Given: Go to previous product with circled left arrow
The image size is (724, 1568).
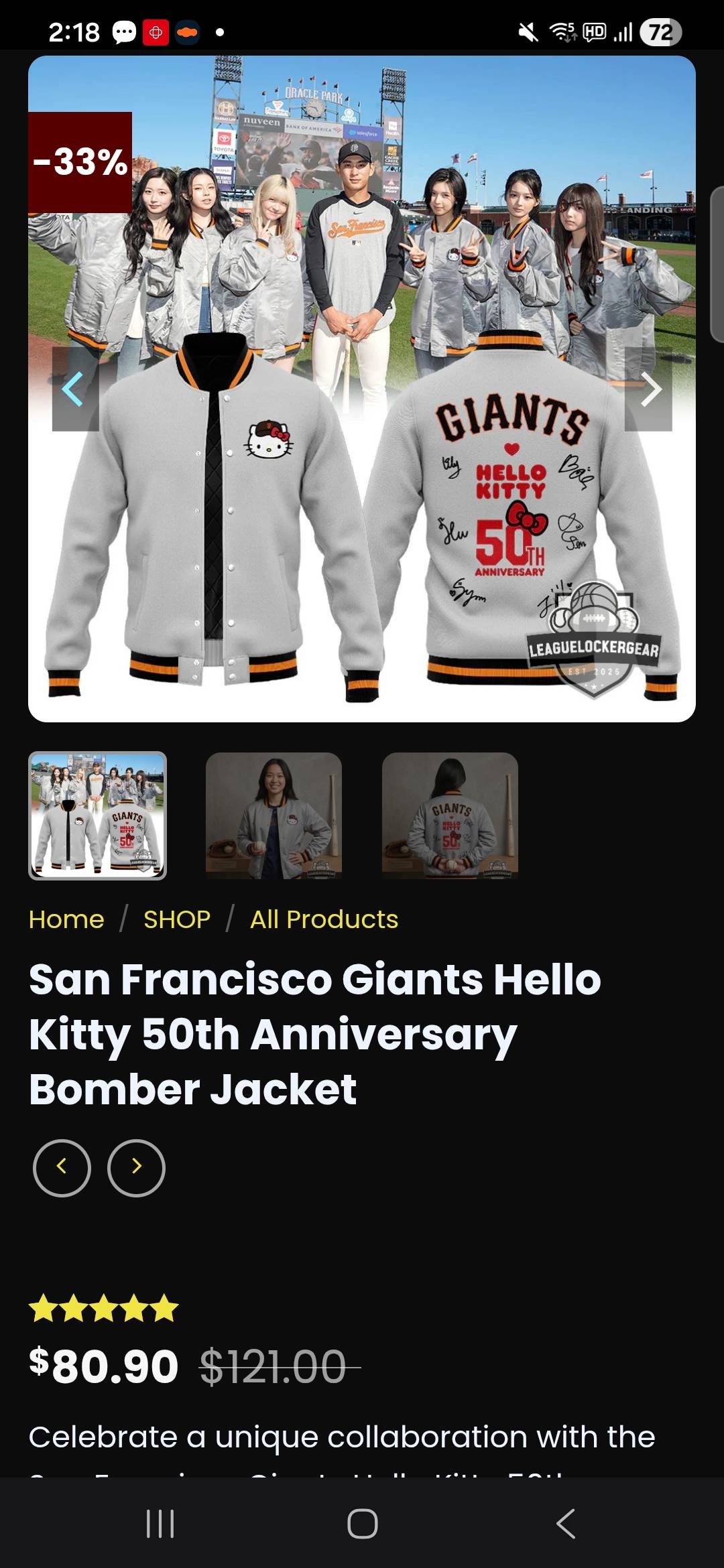Looking at the screenshot, I should coord(62,1168).
